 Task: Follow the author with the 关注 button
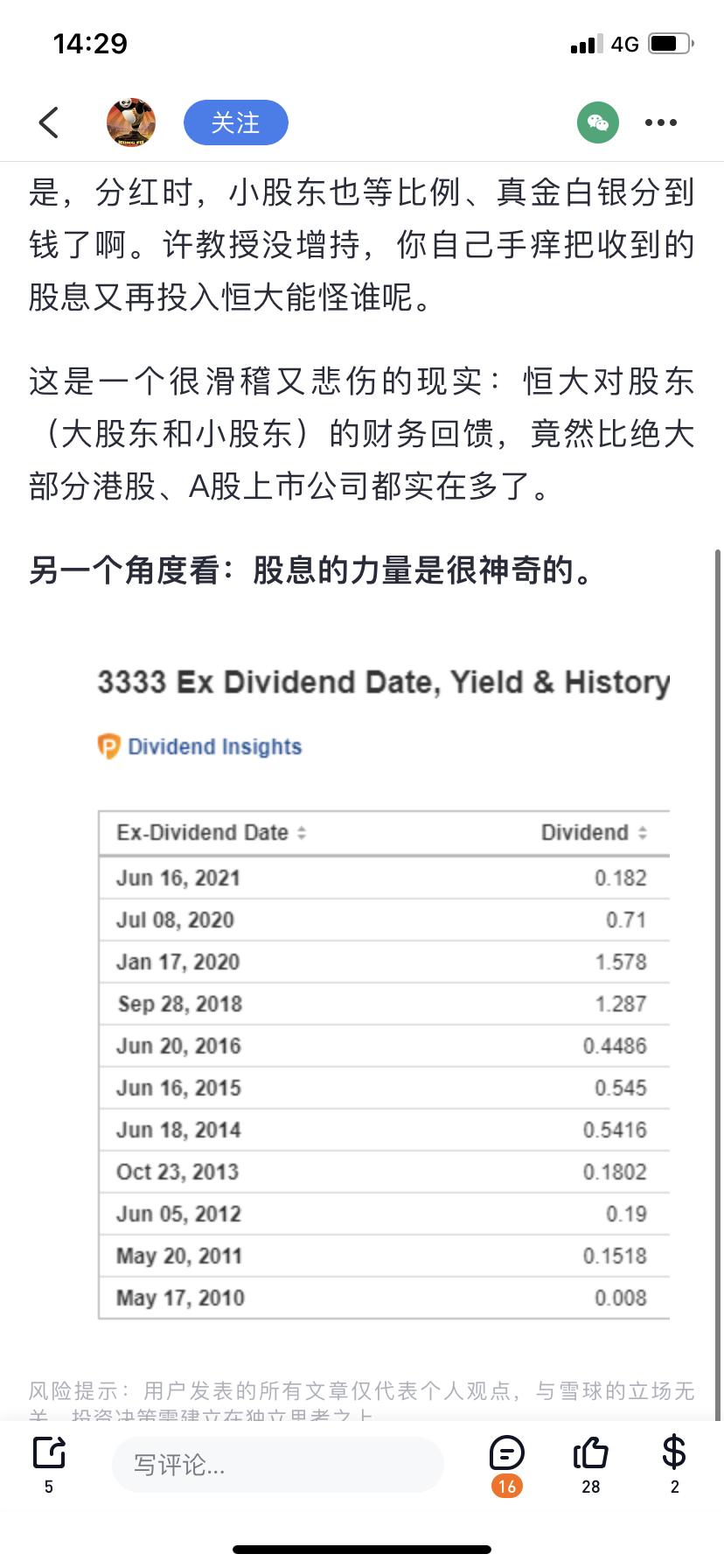click(x=235, y=122)
